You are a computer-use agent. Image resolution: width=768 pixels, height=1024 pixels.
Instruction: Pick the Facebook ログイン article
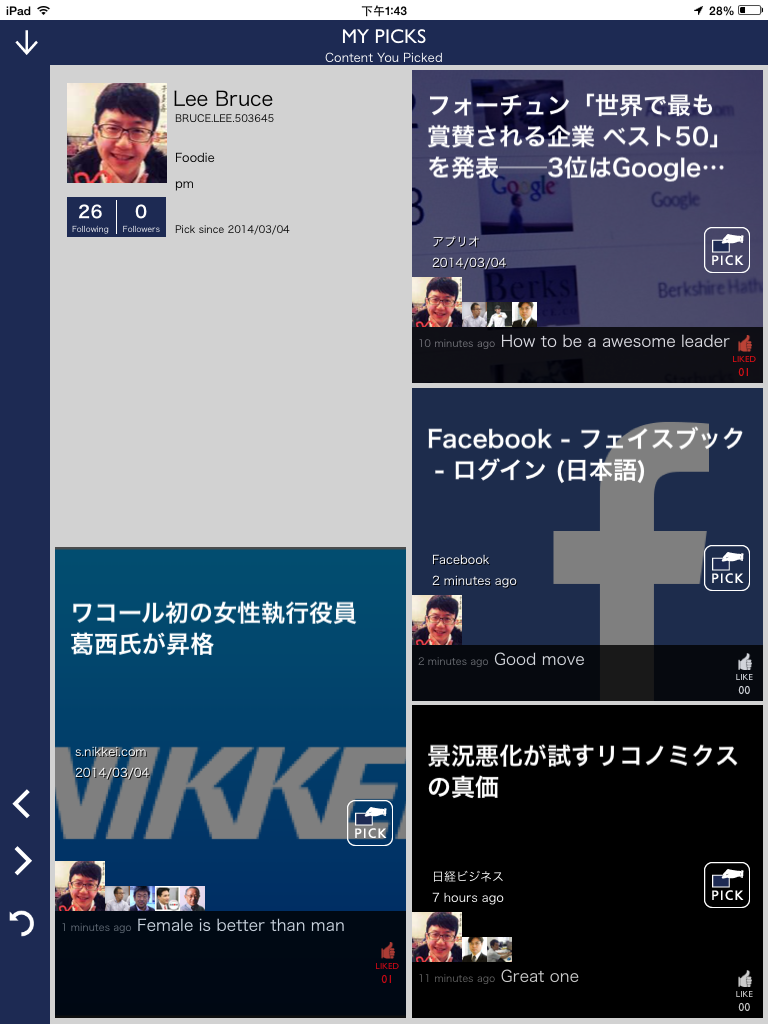coord(727,568)
